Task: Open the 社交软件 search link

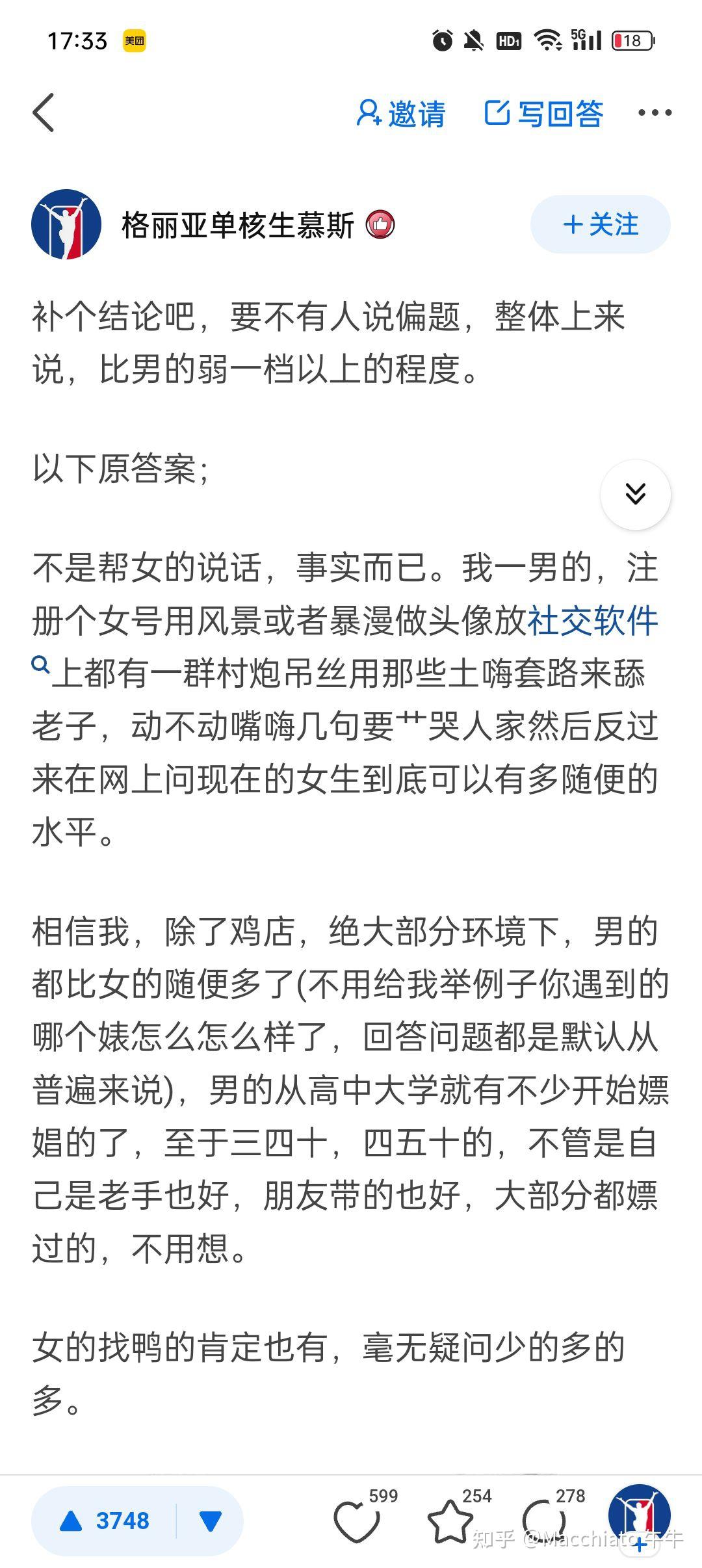Action: point(592,621)
